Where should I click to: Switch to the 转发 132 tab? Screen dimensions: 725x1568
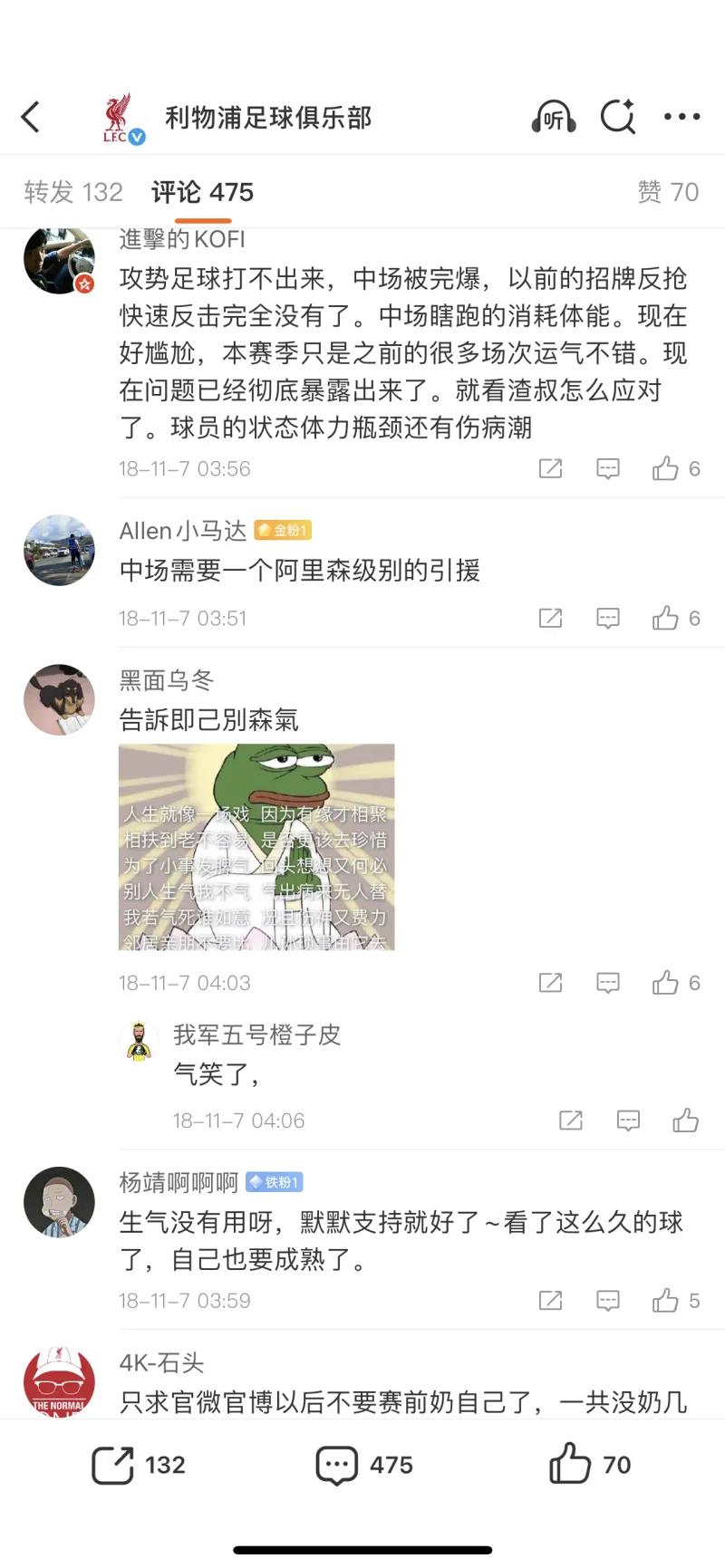point(73,192)
